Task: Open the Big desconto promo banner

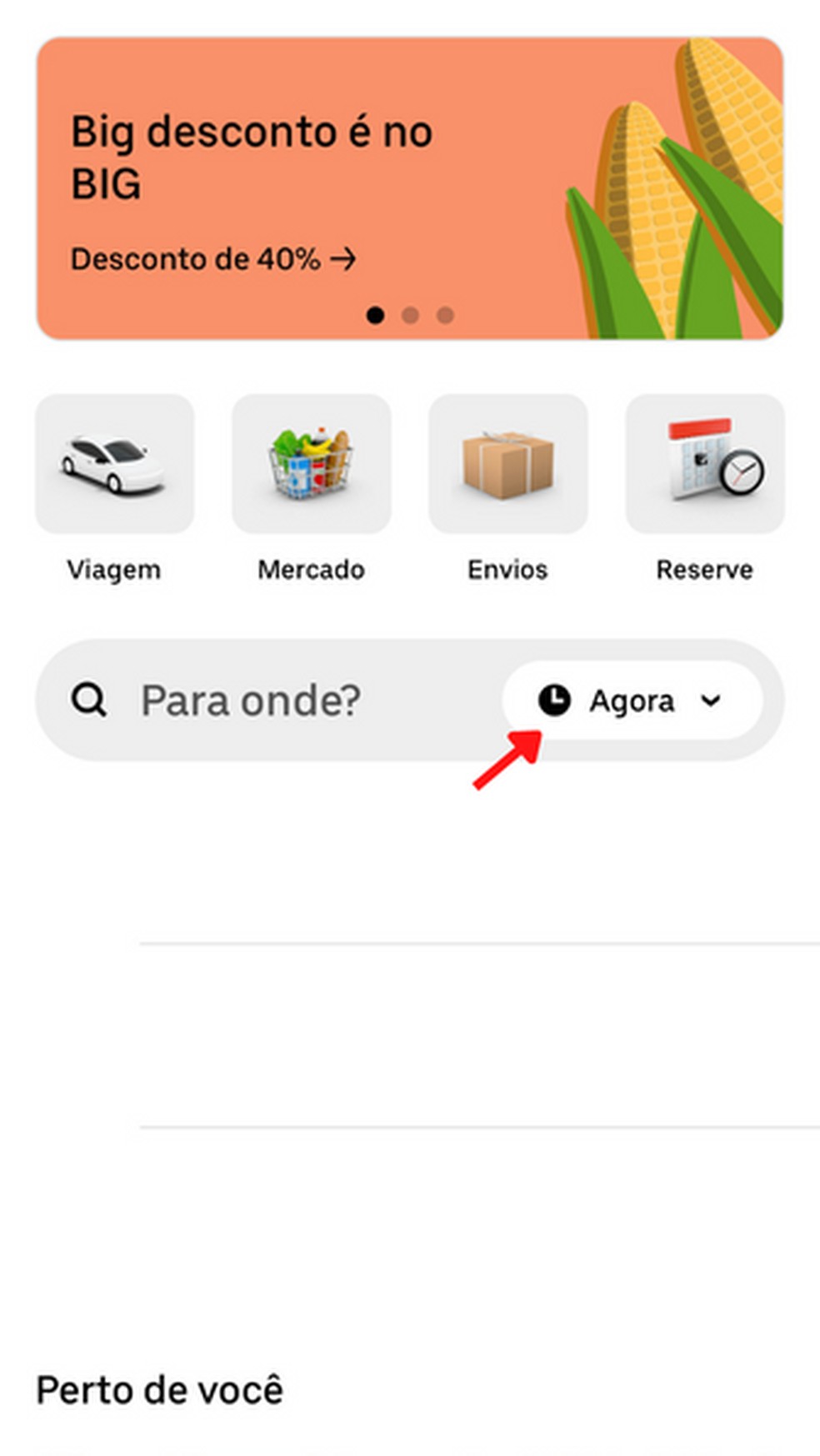Action: click(x=408, y=188)
